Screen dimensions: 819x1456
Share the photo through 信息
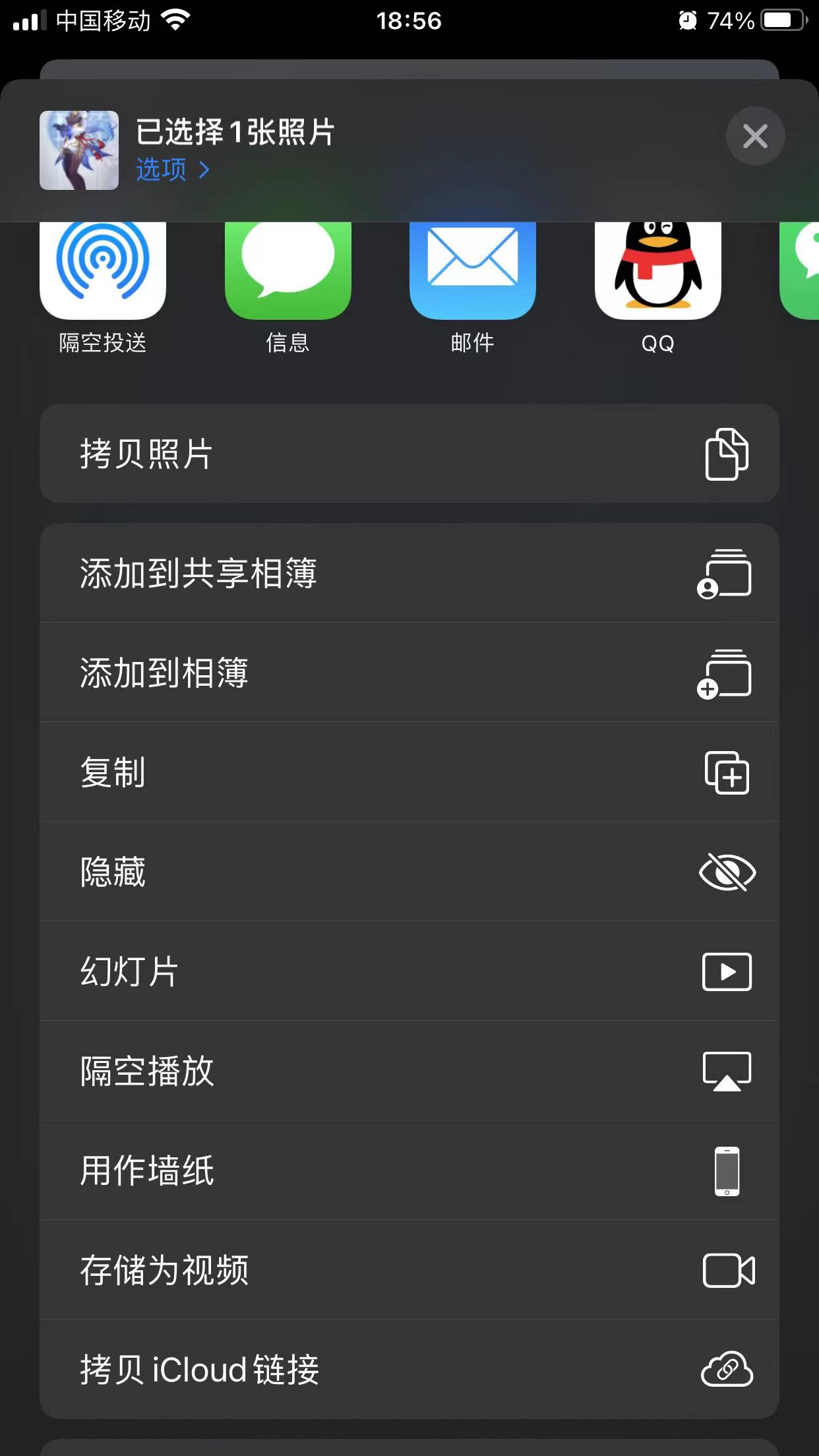(x=288, y=272)
